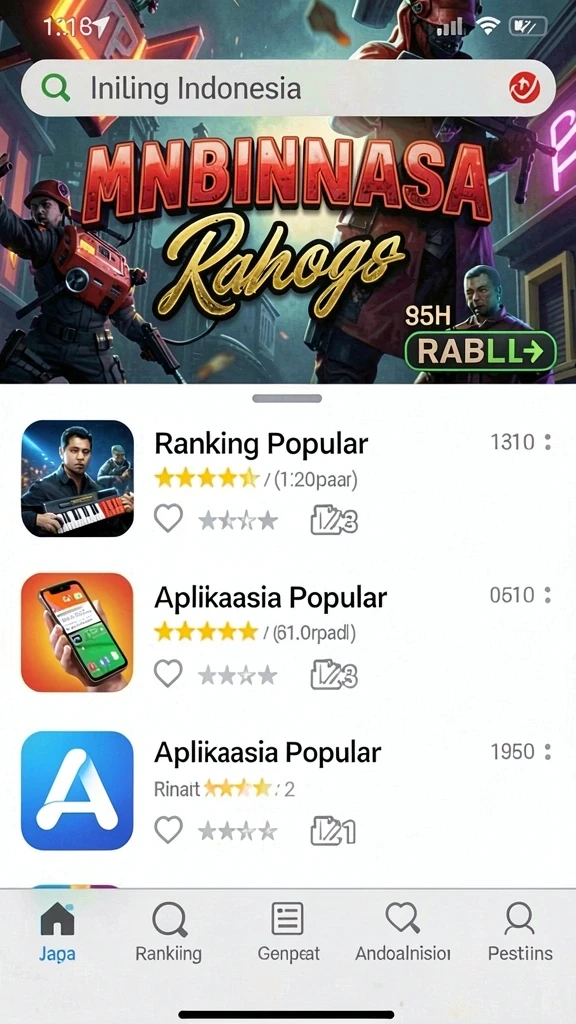The width and height of the screenshot is (576, 1024).
Task: Open the Pestiins profile tab
Action: [x=520, y=932]
